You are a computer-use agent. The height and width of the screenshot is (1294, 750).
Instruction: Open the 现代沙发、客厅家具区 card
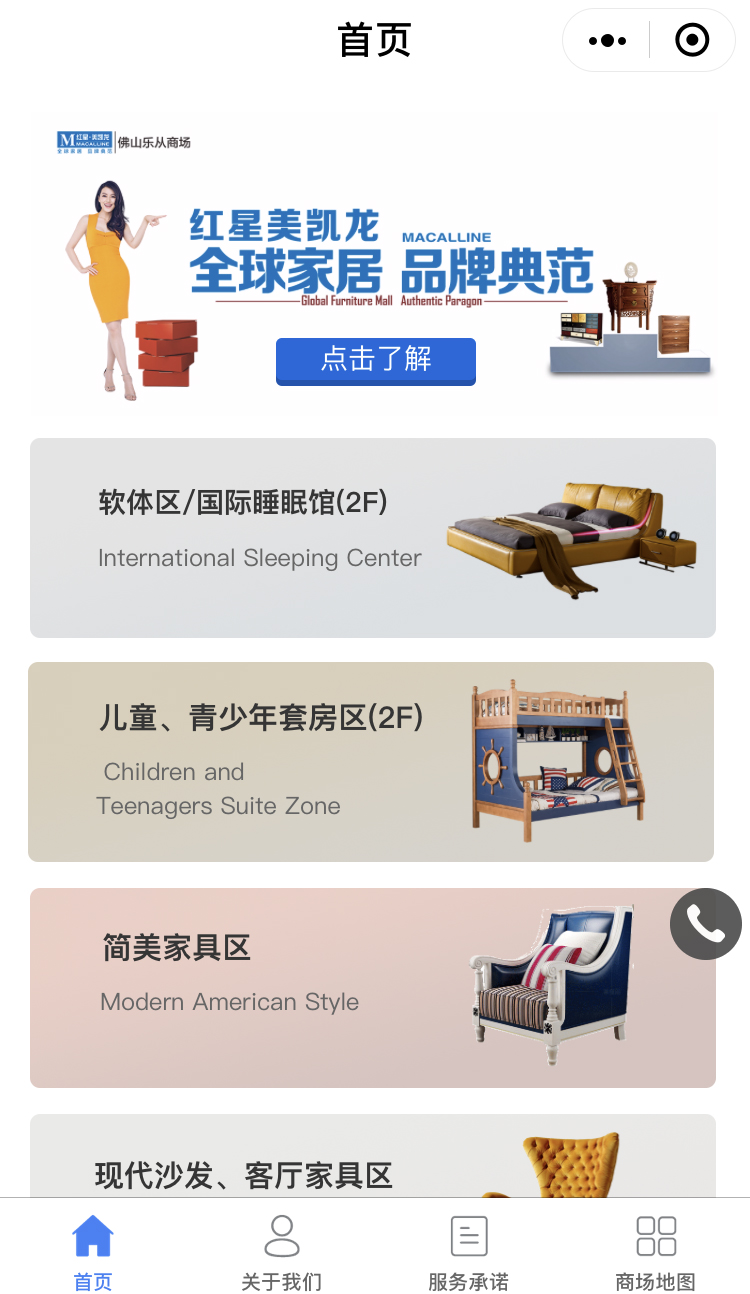[x=373, y=1155]
